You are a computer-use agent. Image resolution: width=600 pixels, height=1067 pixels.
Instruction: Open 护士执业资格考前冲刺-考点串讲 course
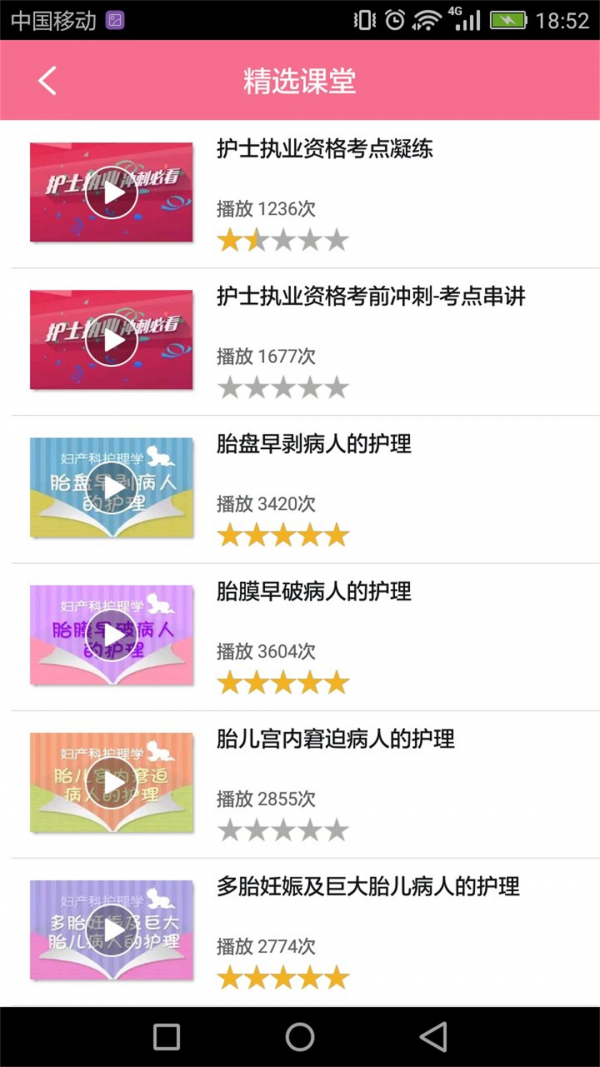coord(370,297)
